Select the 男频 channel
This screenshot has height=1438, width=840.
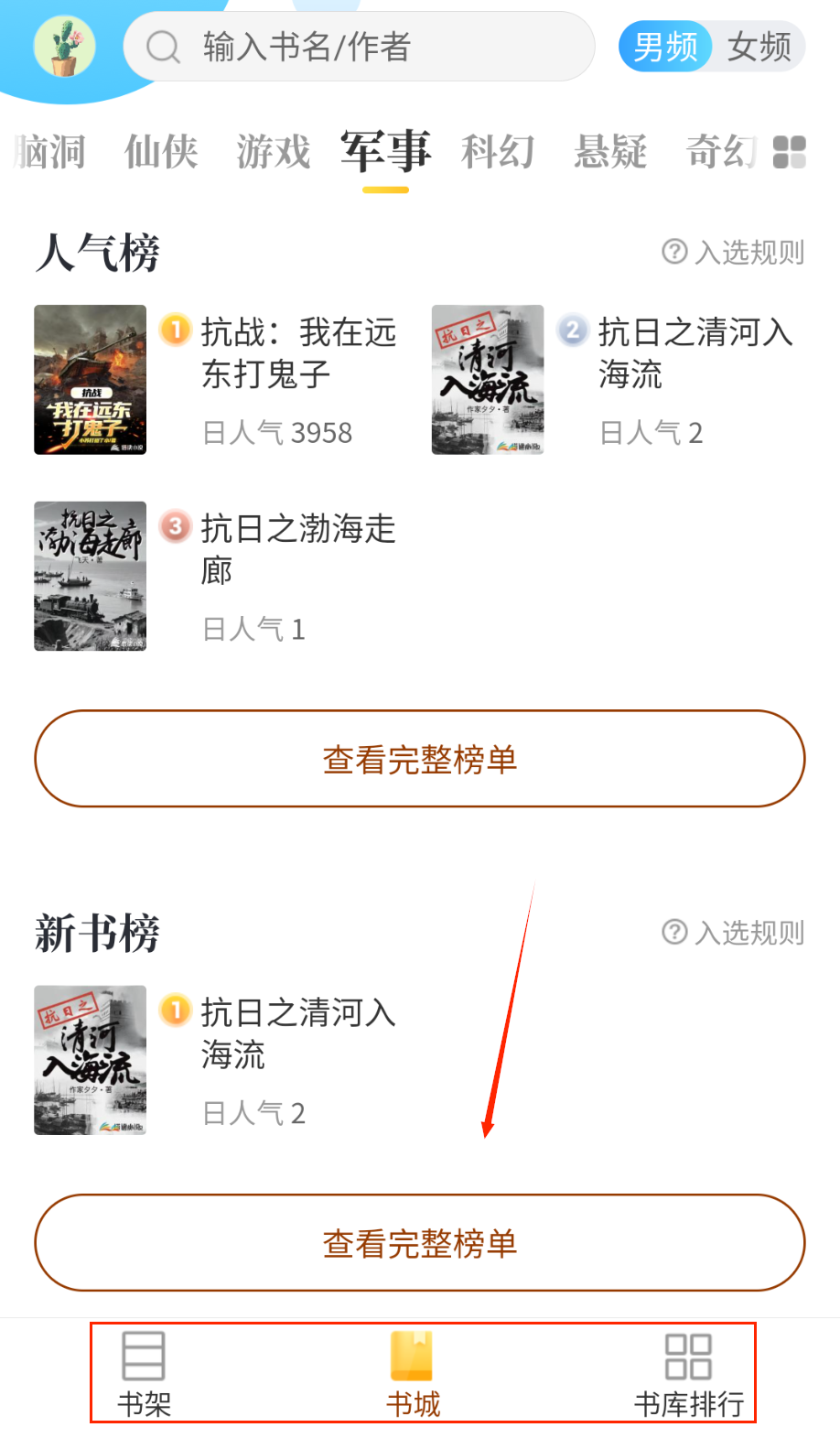665,47
